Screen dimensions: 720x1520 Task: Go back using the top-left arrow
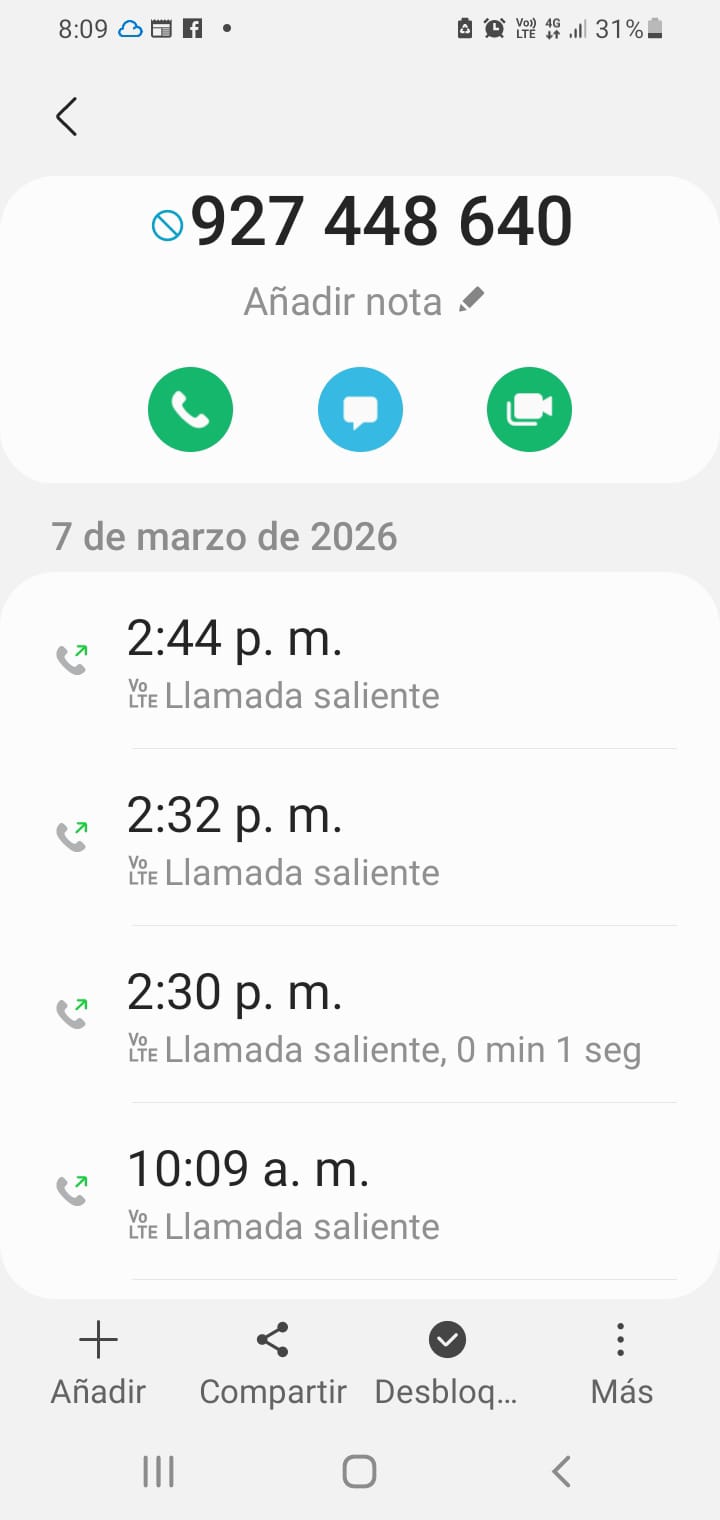(x=67, y=117)
